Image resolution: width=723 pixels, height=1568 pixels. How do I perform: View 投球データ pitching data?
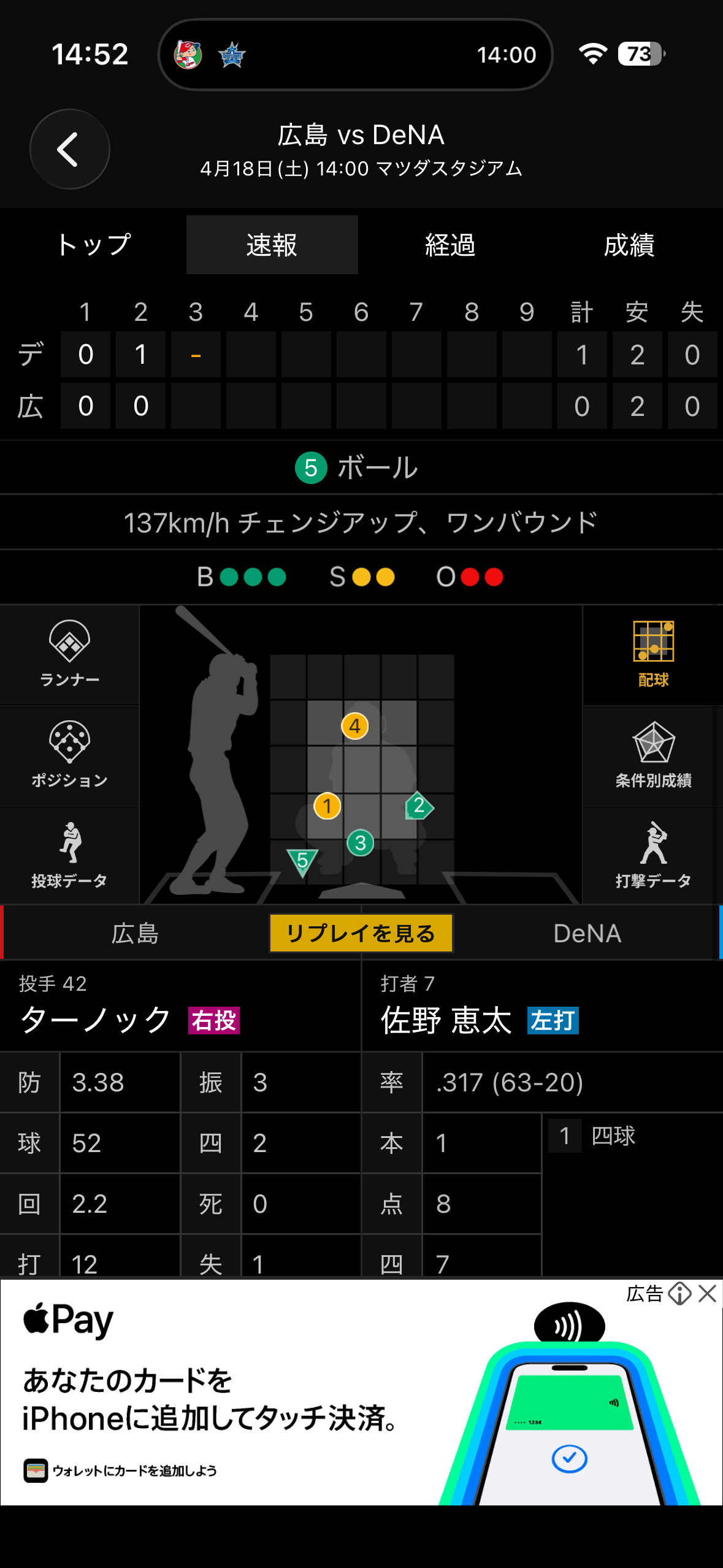click(69, 855)
